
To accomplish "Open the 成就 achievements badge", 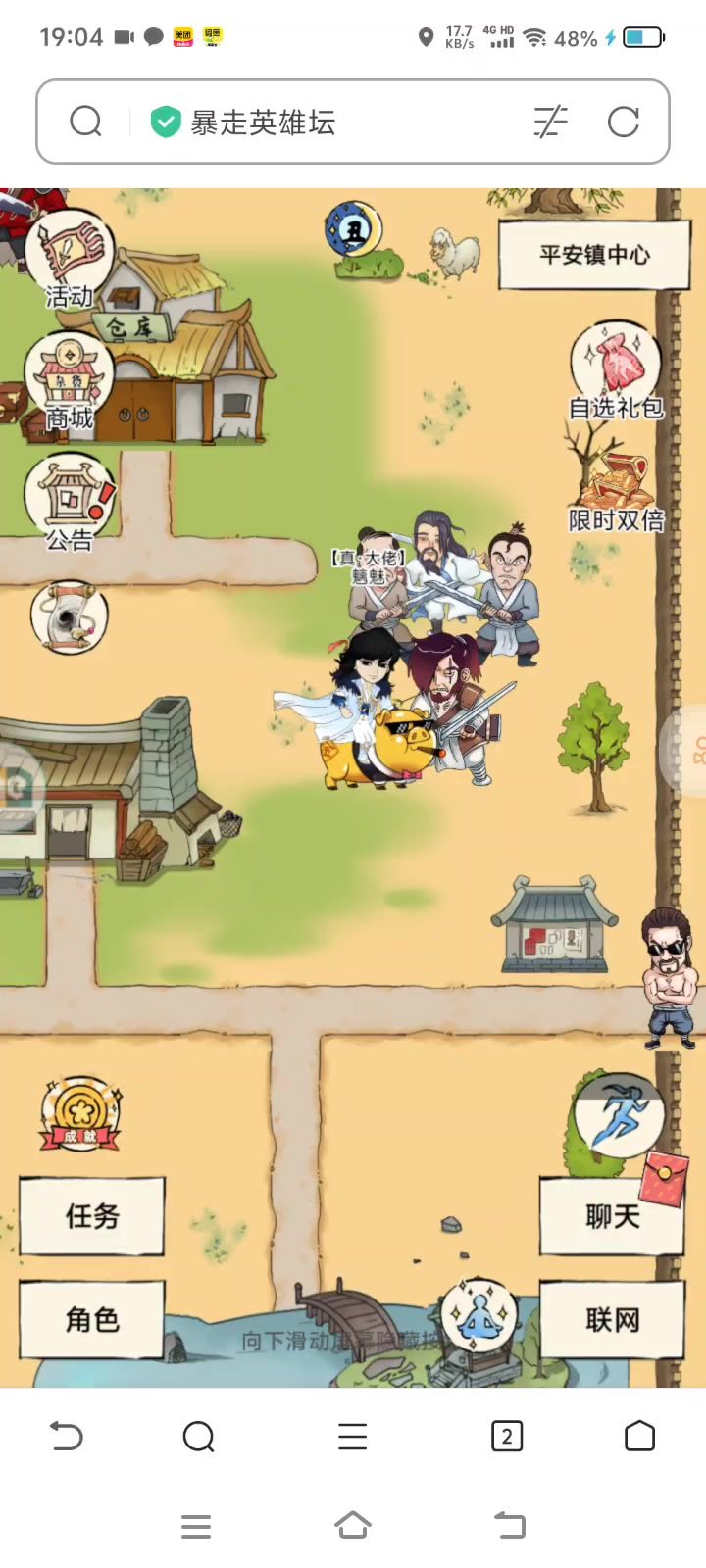I will coord(79,1114).
